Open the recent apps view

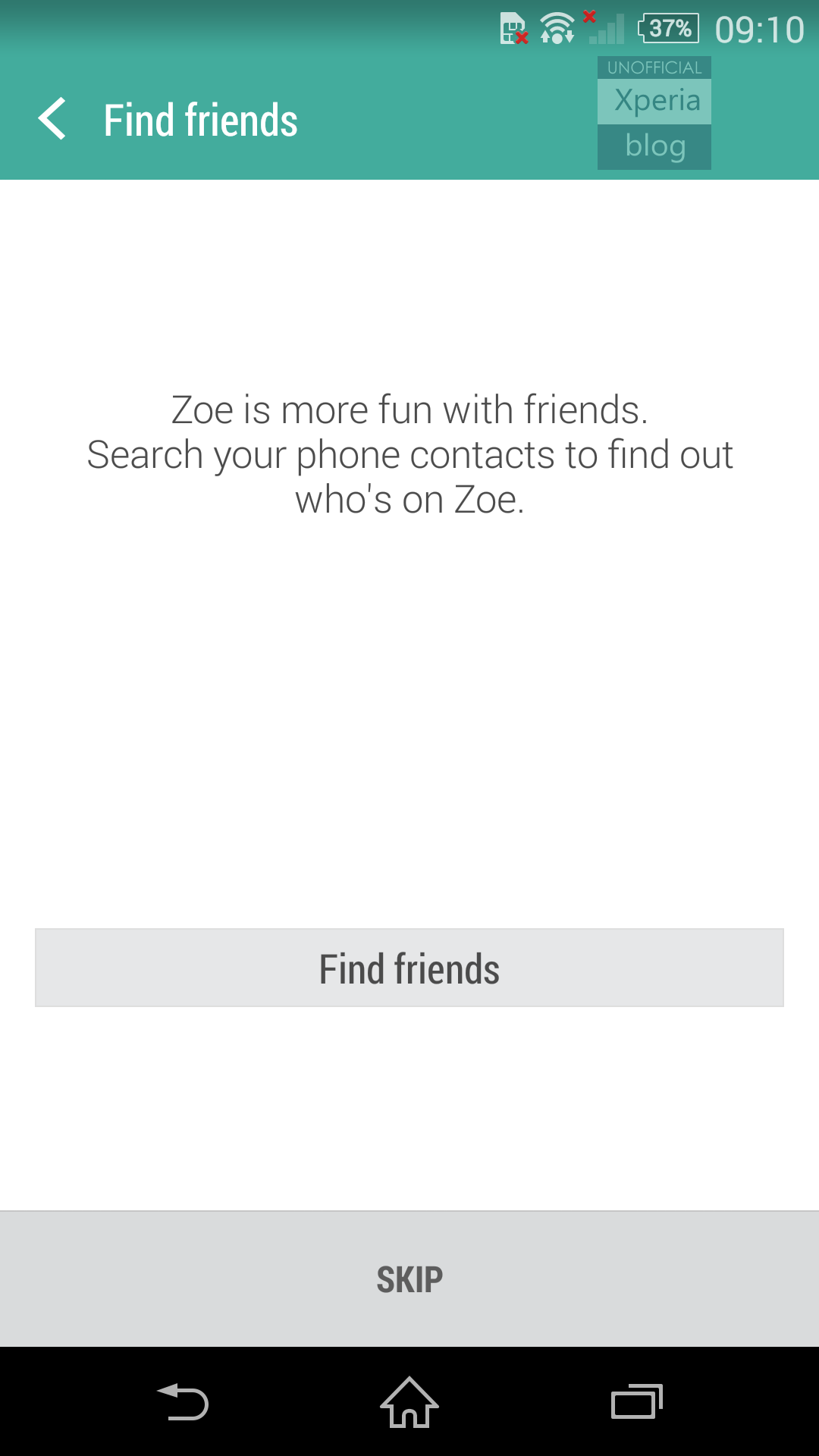point(636,1402)
